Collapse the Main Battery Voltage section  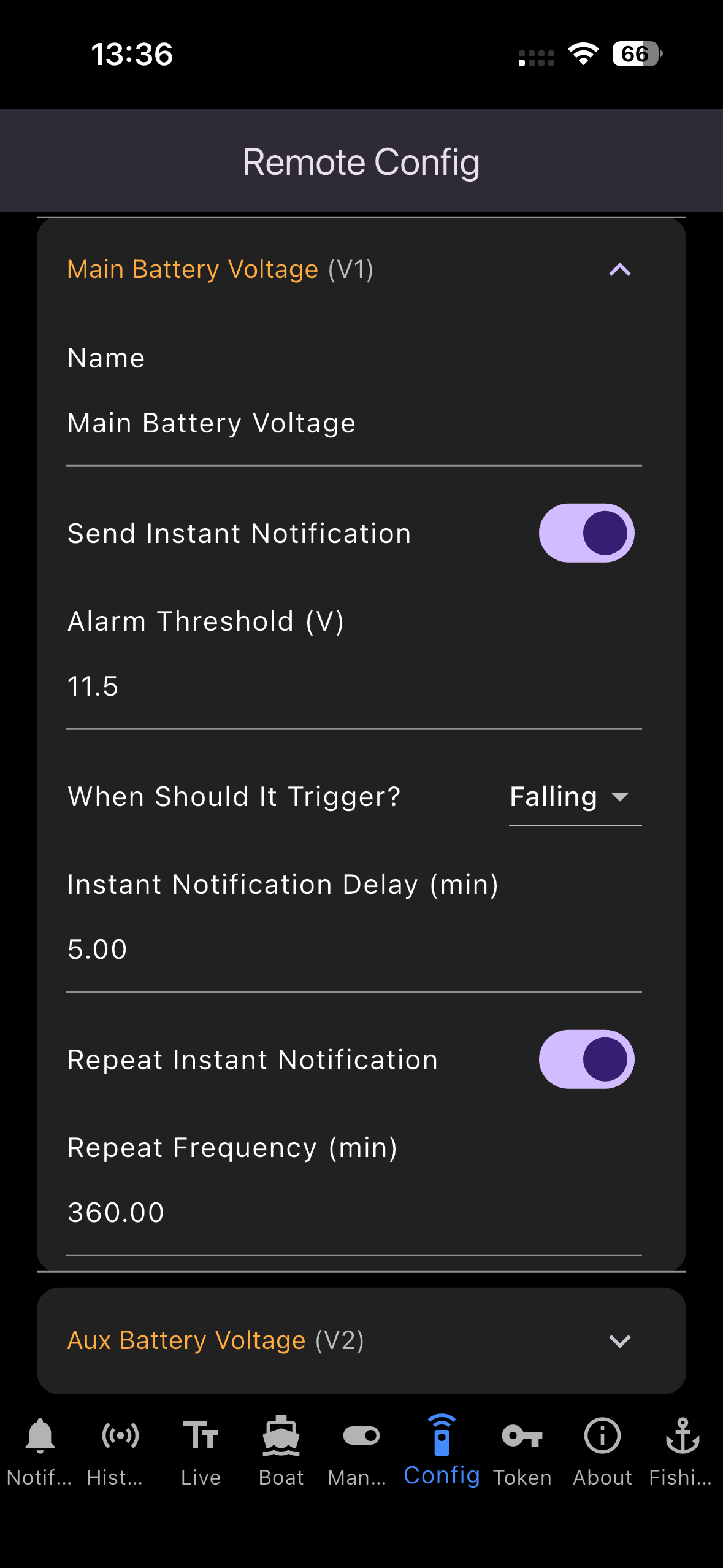[x=619, y=270]
